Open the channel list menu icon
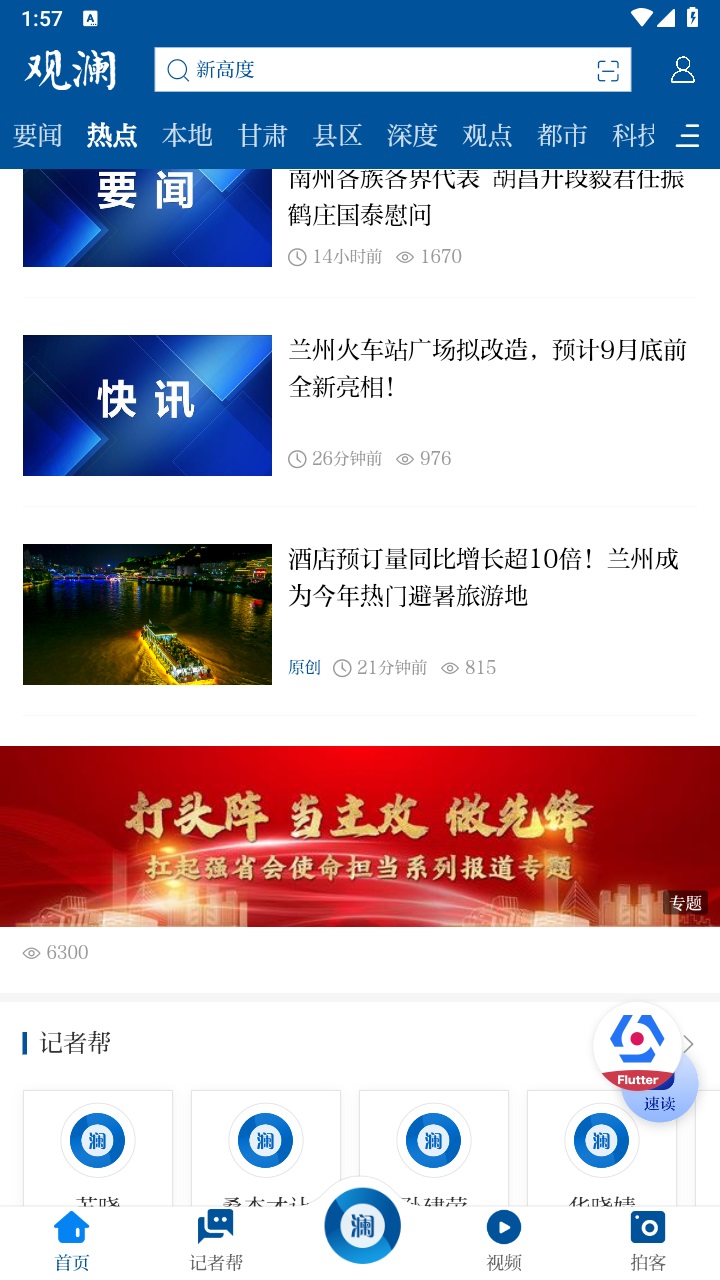This screenshot has width=720, height=1280. [x=688, y=136]
